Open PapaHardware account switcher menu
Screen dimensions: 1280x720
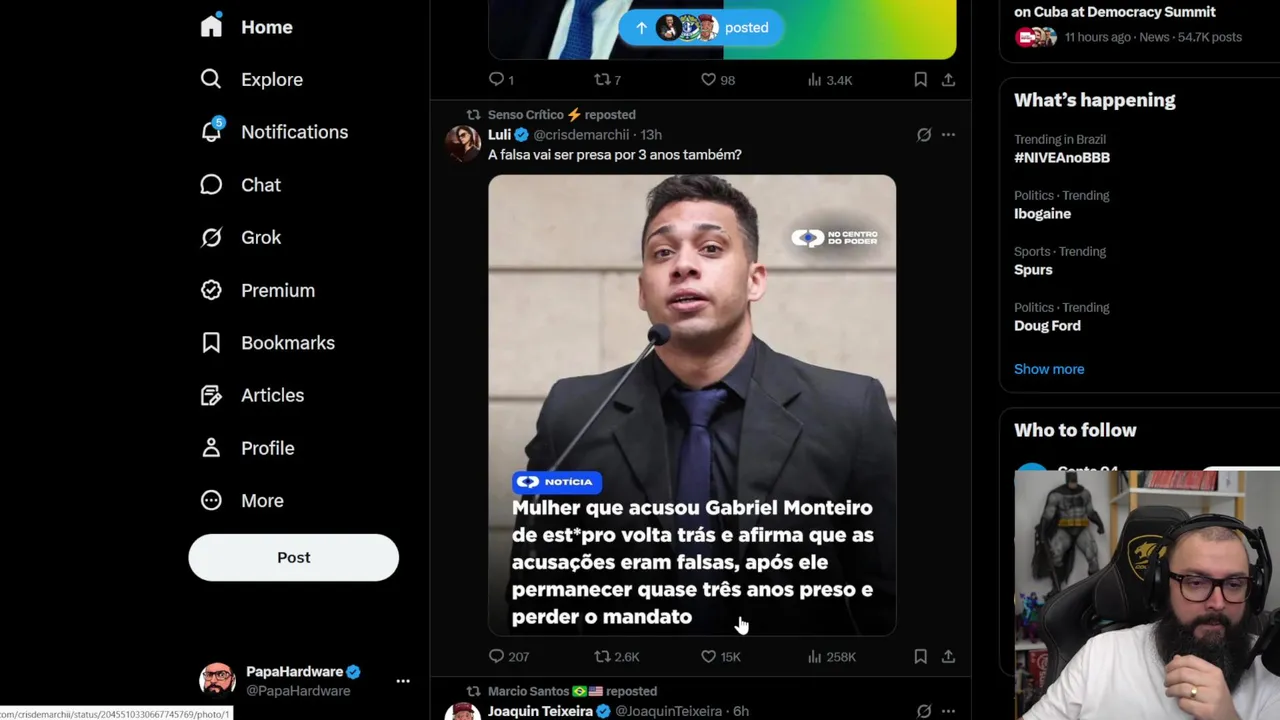(403, 681)
